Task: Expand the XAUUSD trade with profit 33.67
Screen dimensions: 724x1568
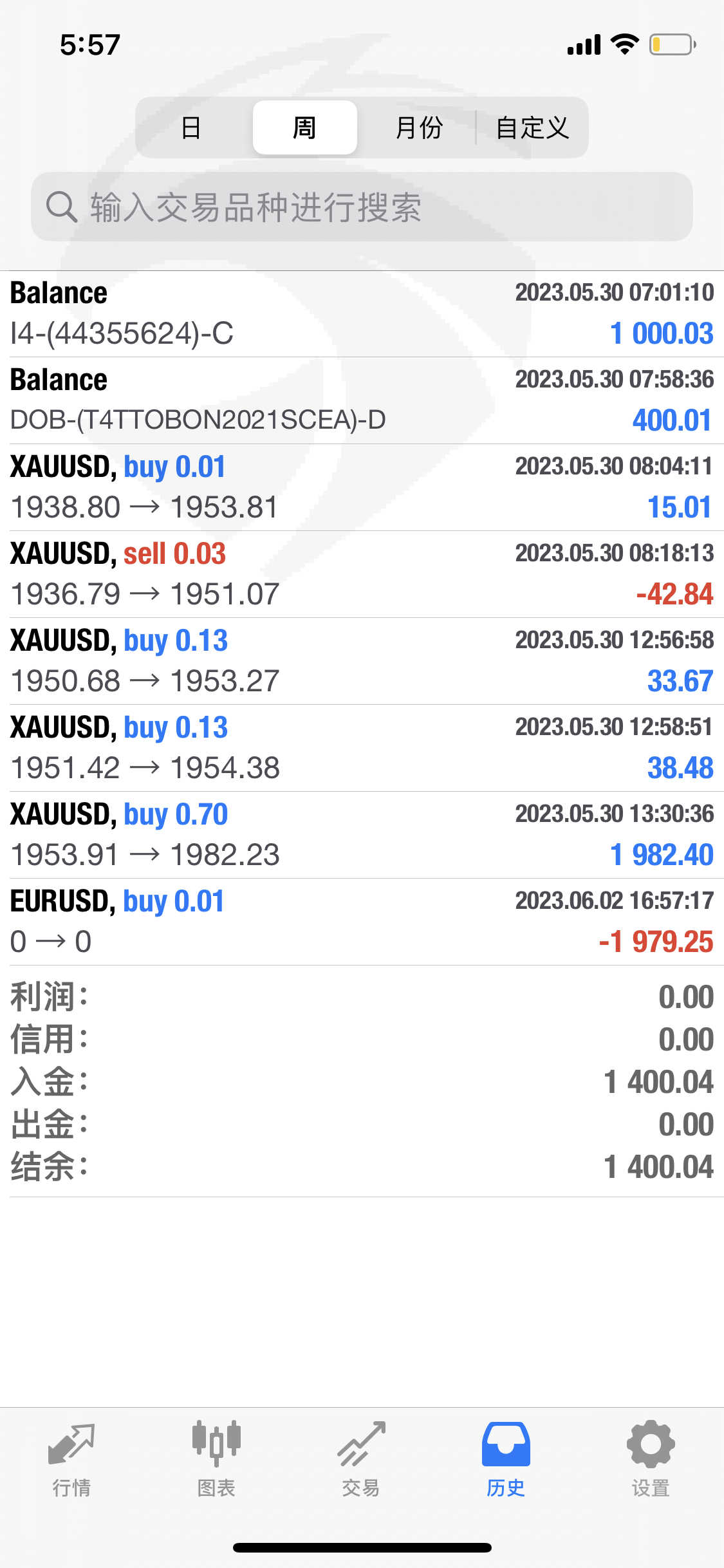Action: [362, 661]
